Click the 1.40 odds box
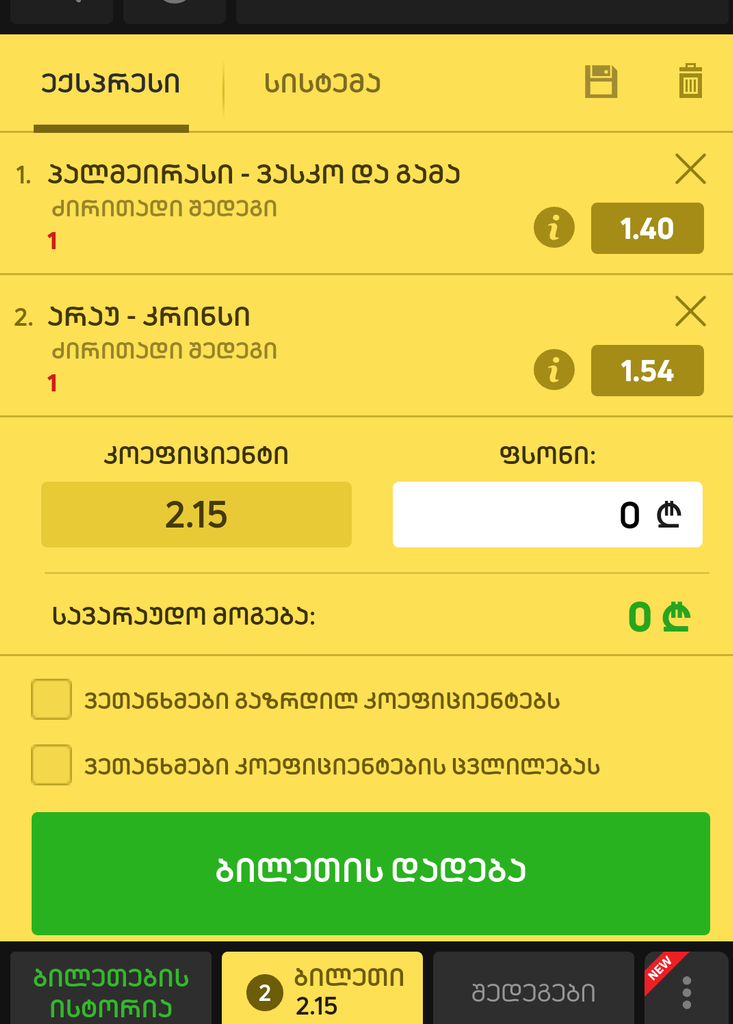Screen dimensions: 733x1024 pos(647,229)
